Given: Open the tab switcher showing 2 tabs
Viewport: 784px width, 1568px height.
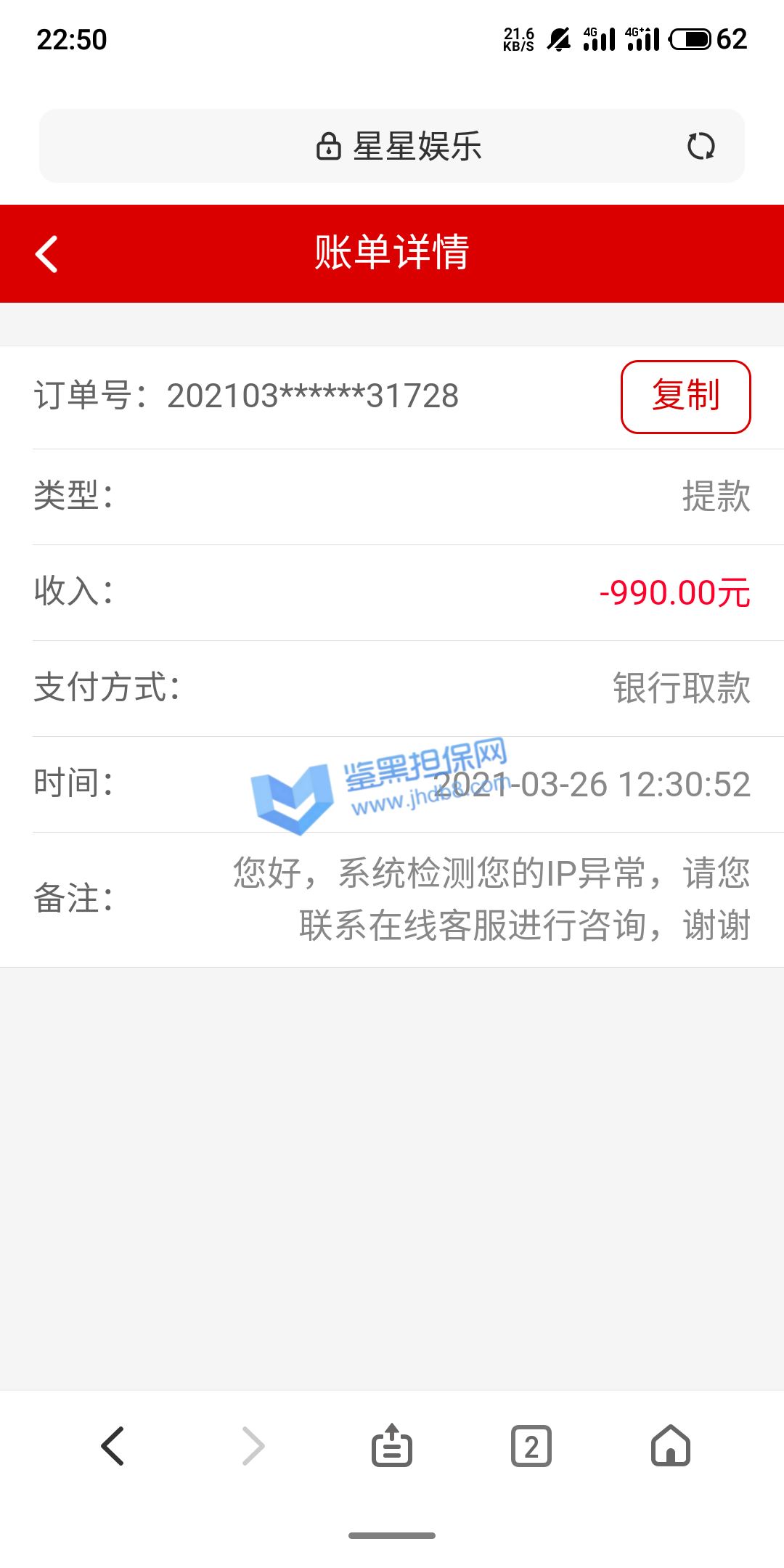Looking at the screenshot, I should [x=531, y=1446].
